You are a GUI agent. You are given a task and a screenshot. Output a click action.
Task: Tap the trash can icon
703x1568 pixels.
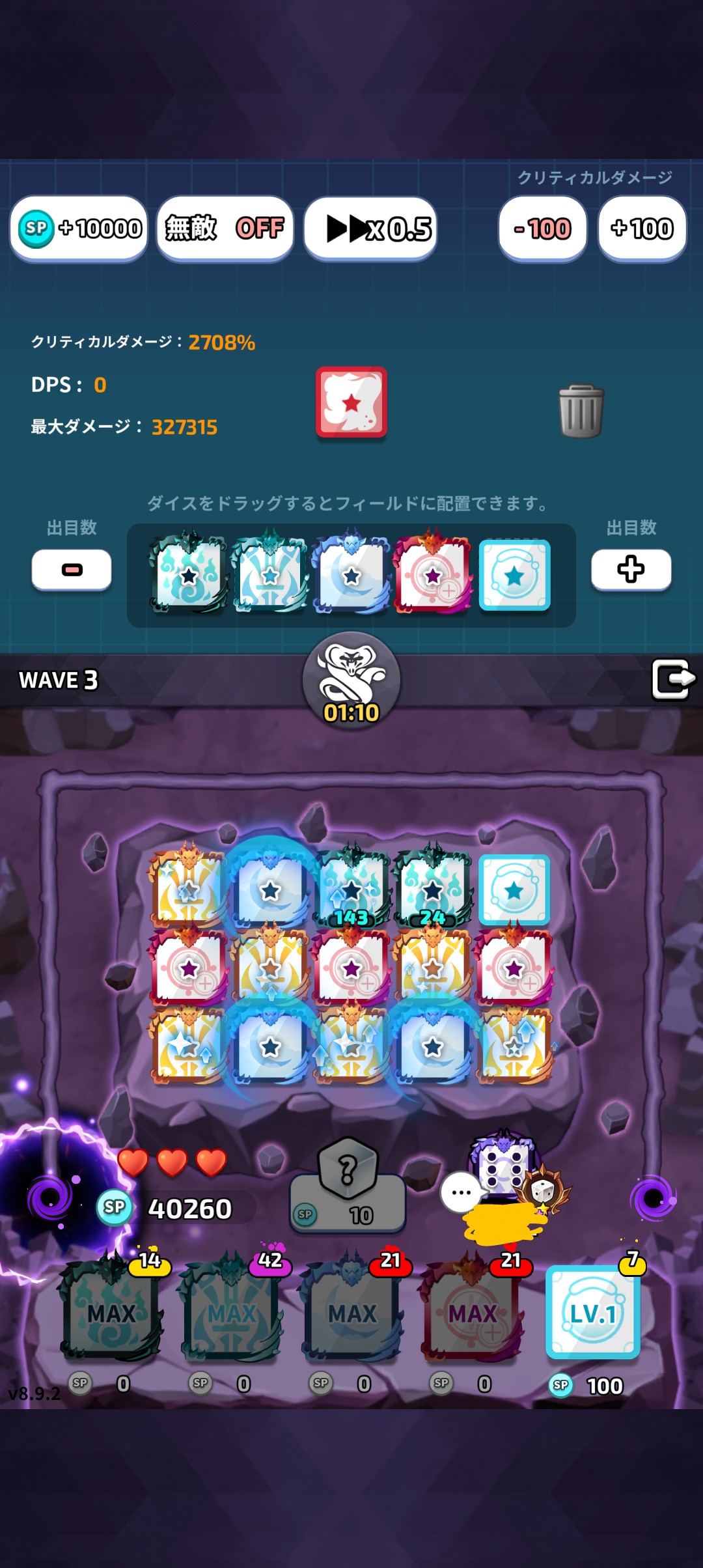pyautogui.click(x=581, y=411)
